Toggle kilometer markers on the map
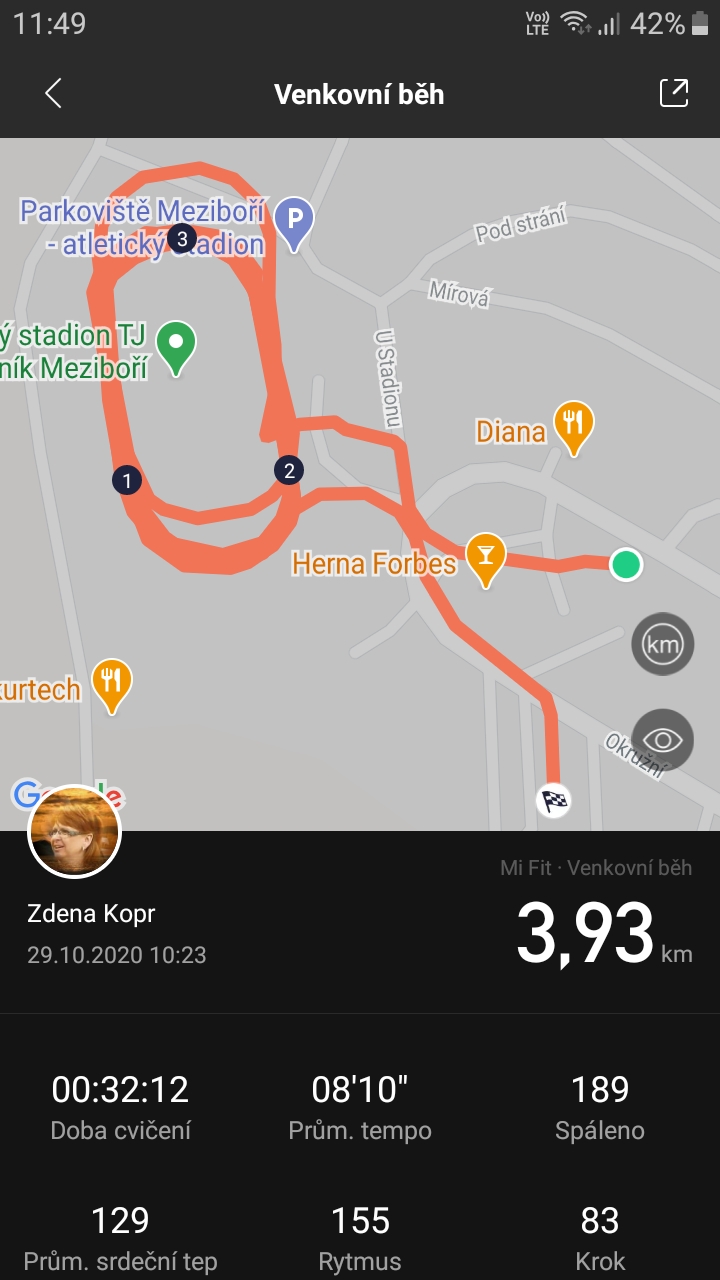The image size is (720, 1280). tap(663, 644)
